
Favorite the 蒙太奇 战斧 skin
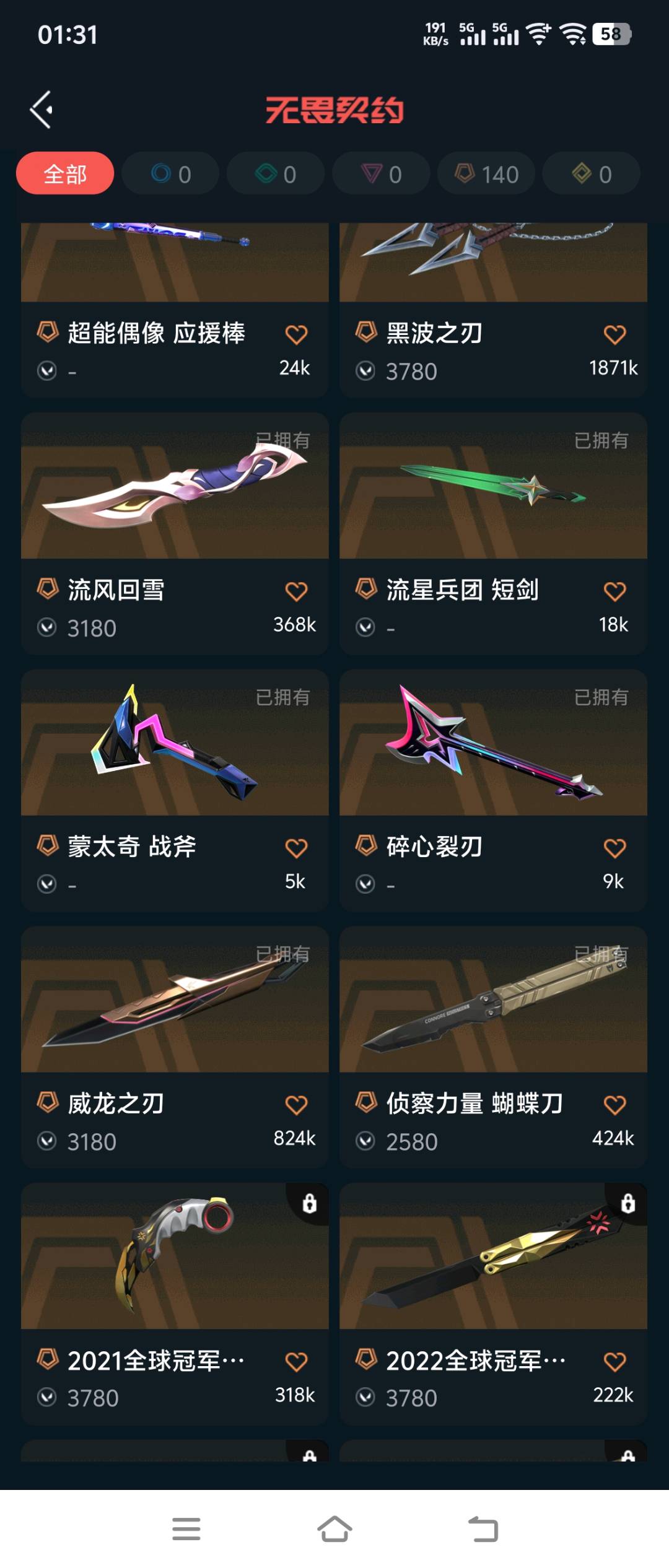click(x=296, y=848)
